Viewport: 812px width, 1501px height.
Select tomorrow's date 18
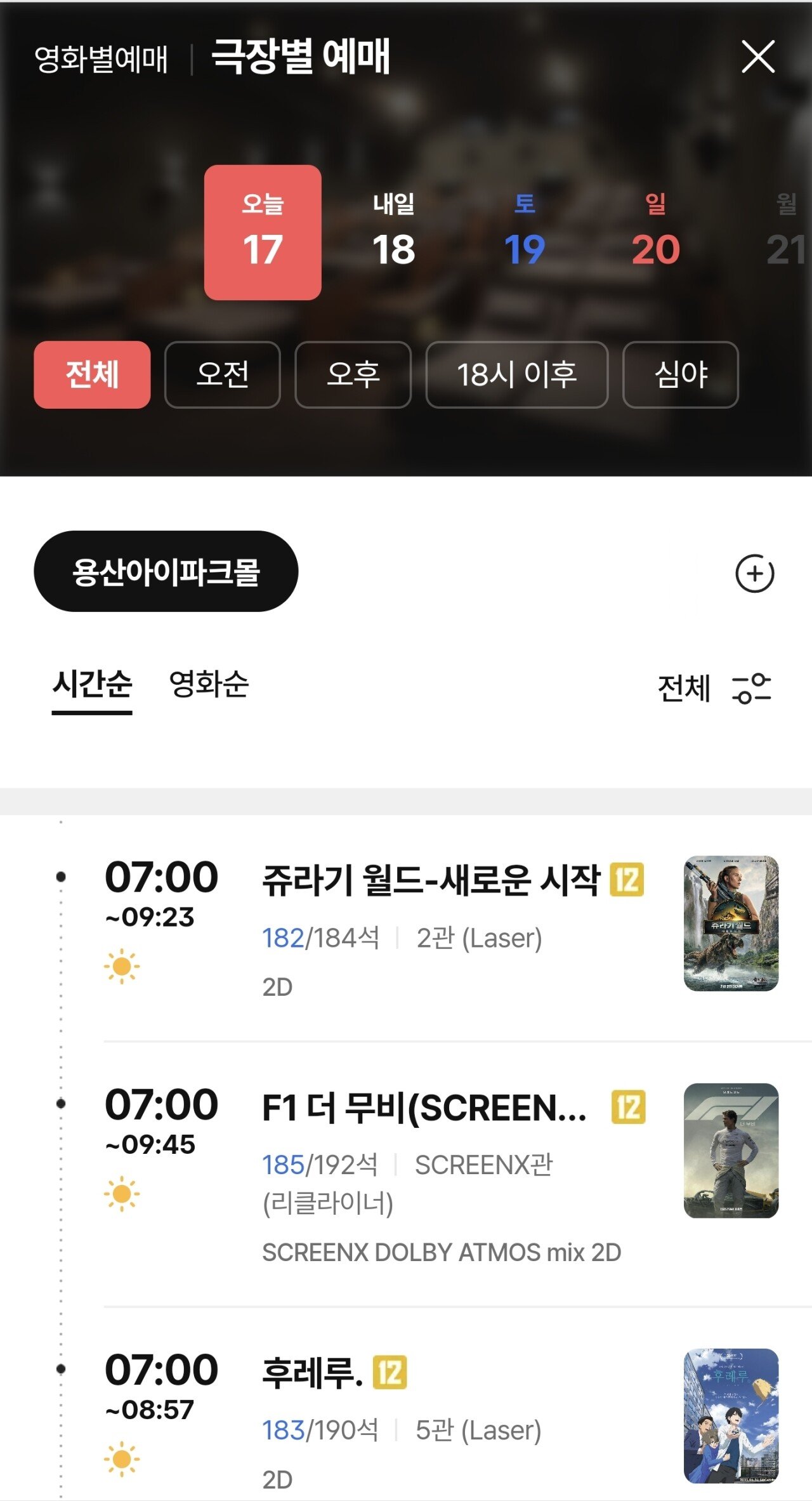tap(393, 232)
